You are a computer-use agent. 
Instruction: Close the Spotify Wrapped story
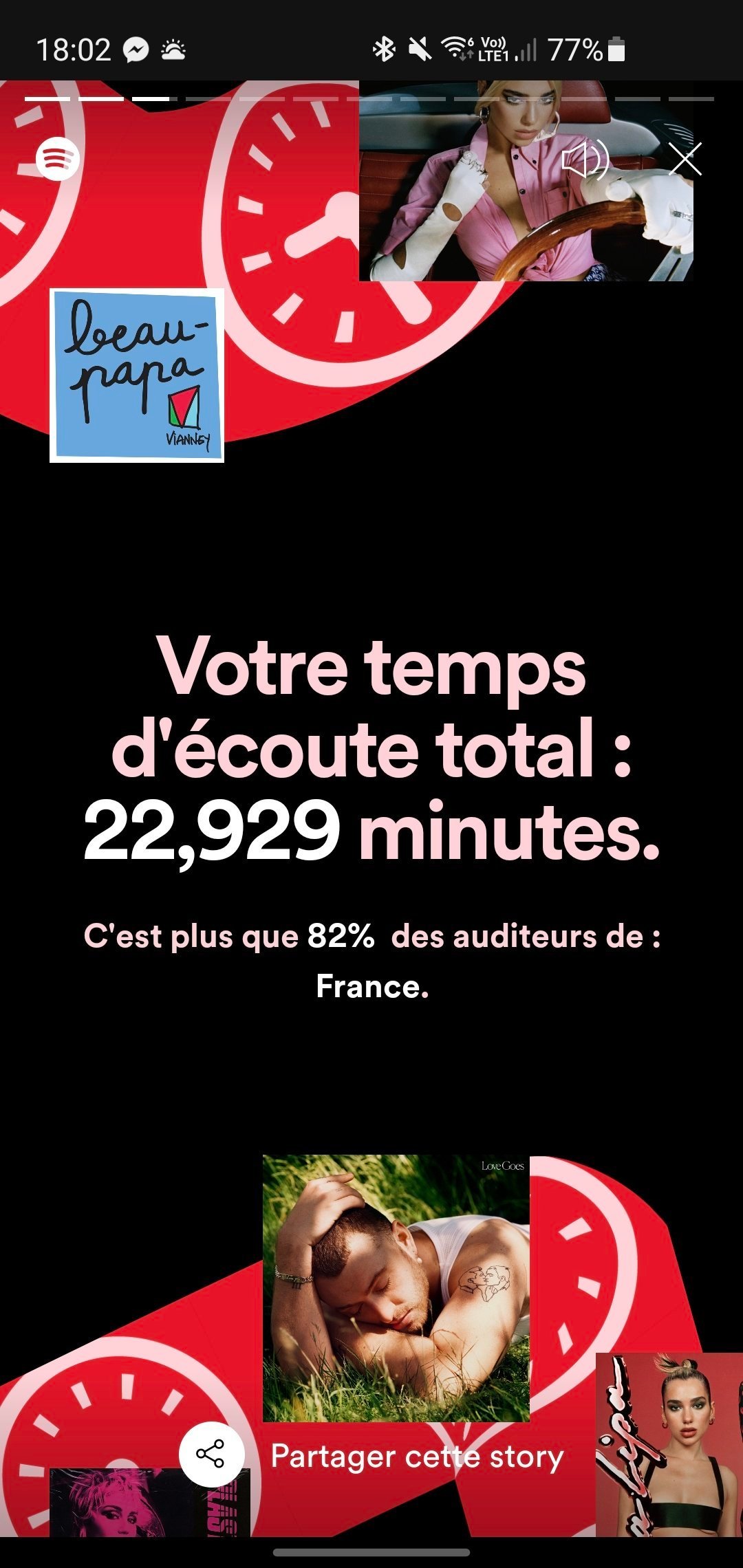click(685, 160)
